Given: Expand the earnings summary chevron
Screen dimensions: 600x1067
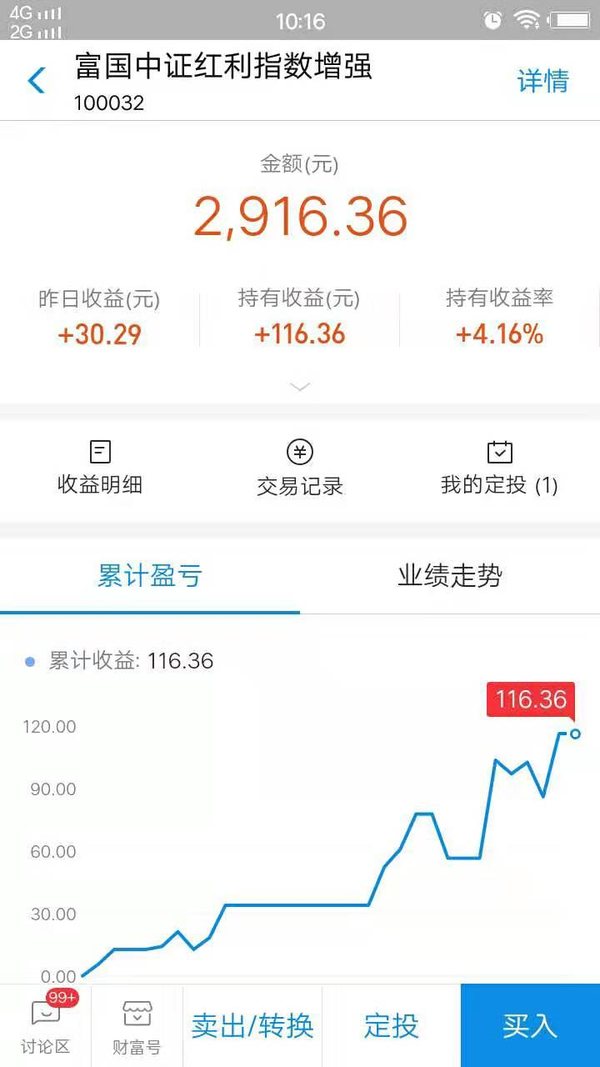Looking at the screenshot, I should (300, 387).
